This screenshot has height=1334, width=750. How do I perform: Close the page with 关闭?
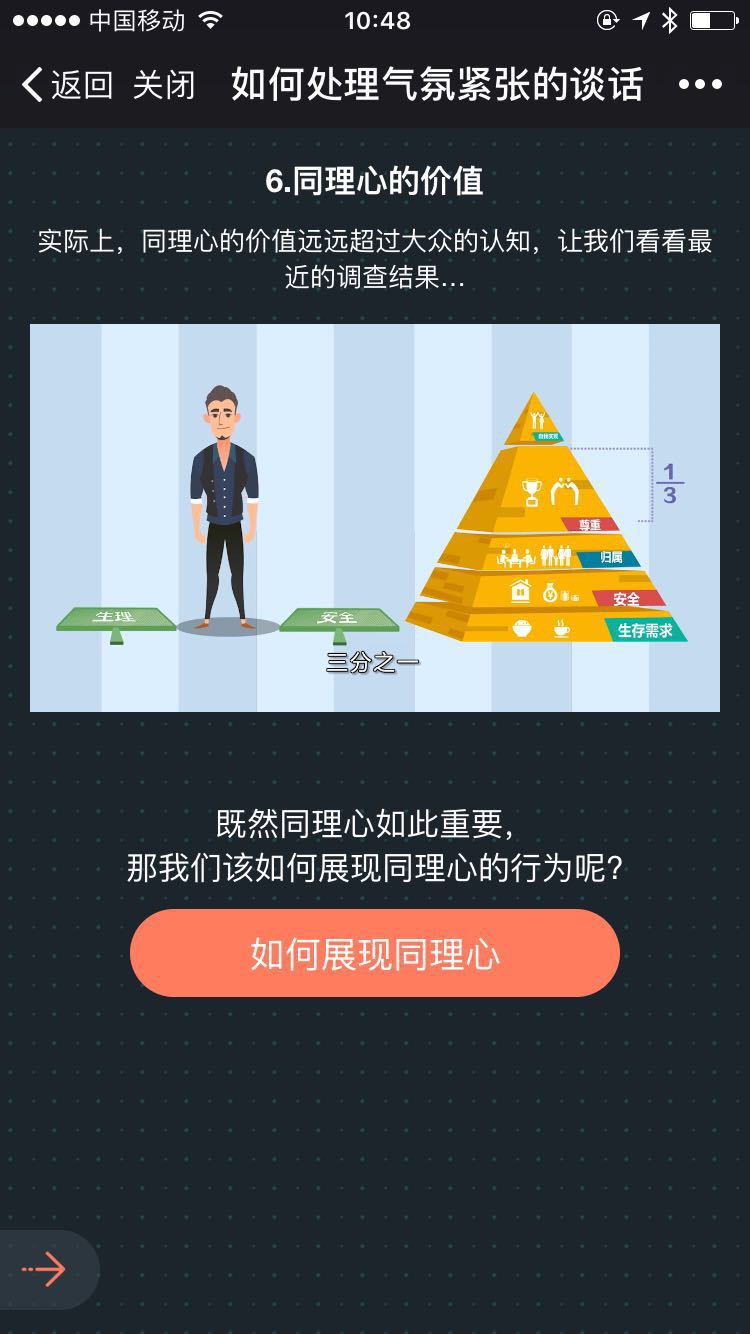click(163, 85)
